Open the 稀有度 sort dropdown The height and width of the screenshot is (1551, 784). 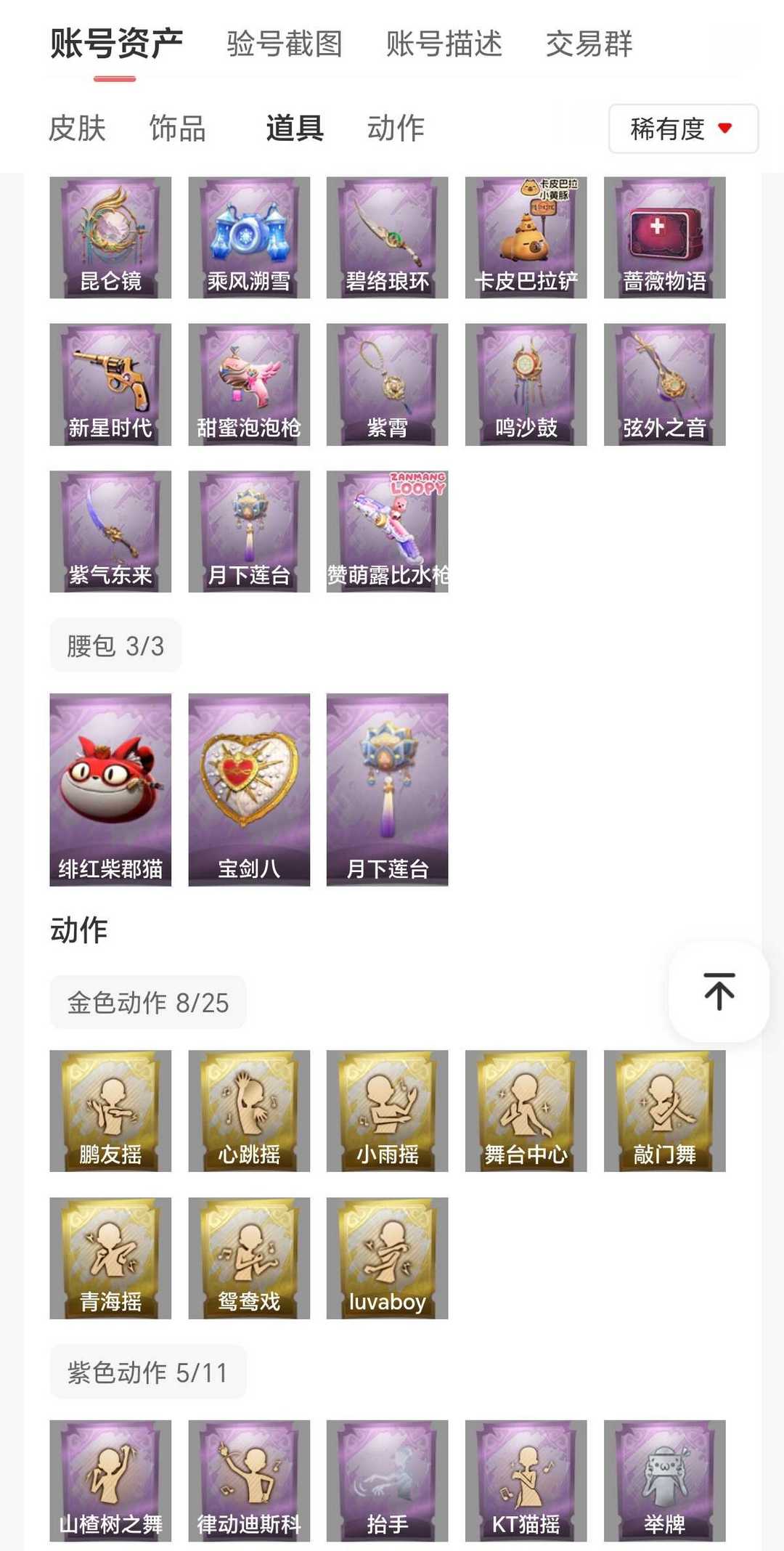tap(683, 129)
